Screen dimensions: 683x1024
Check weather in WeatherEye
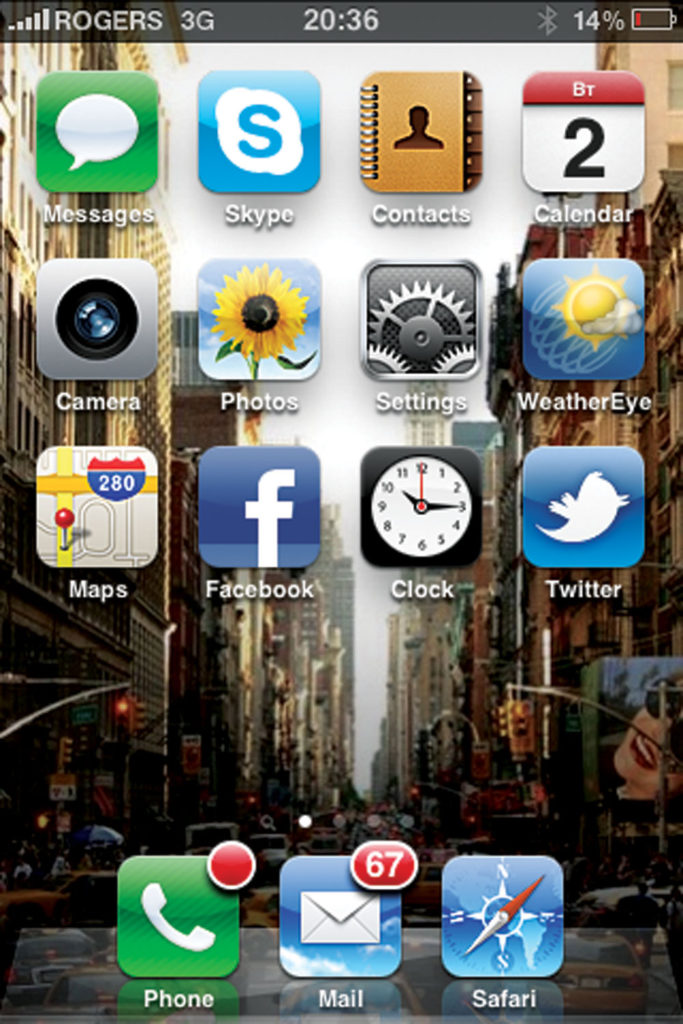tap(583, 319)
